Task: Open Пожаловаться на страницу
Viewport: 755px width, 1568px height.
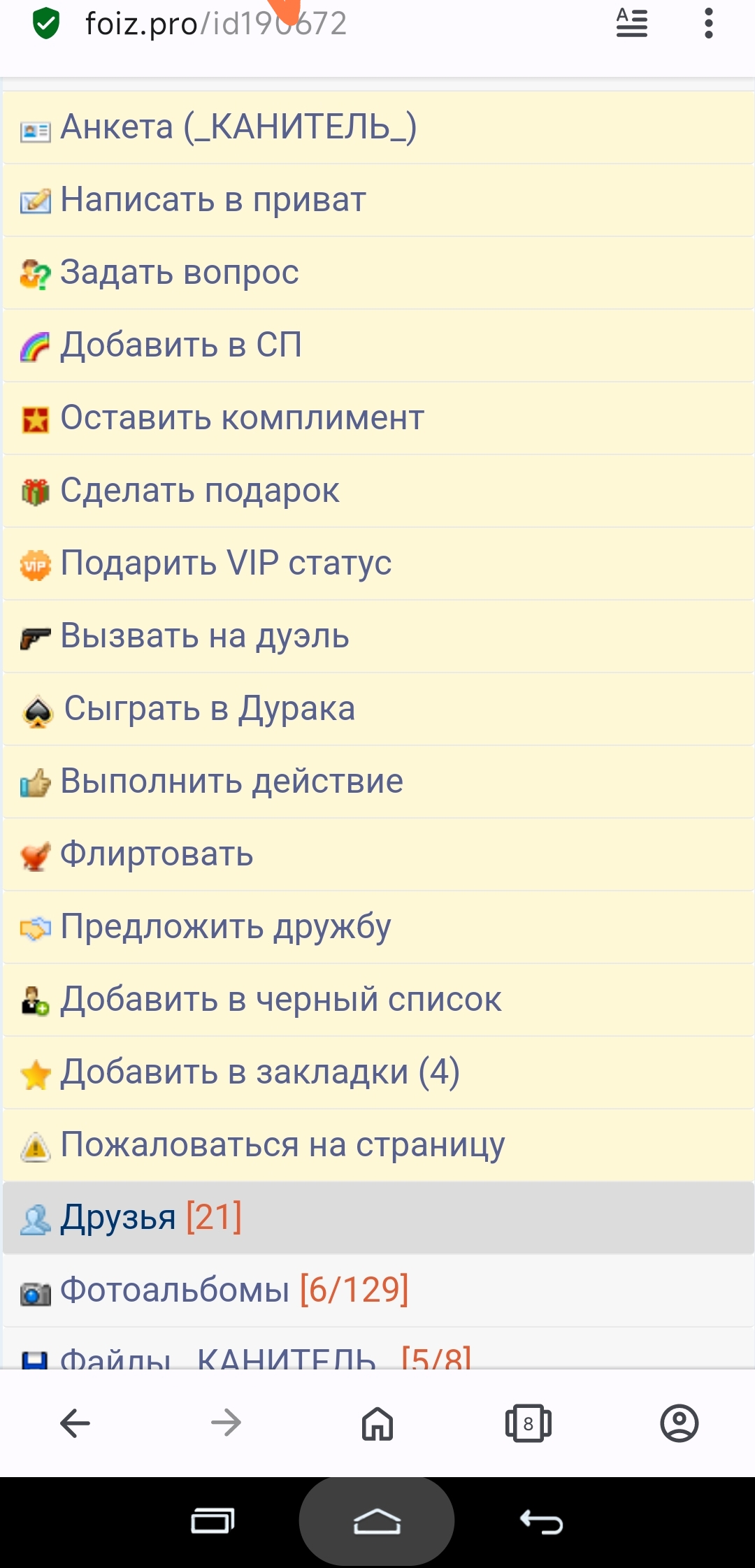Action: pyautogui.click(x=282, y=1145)
